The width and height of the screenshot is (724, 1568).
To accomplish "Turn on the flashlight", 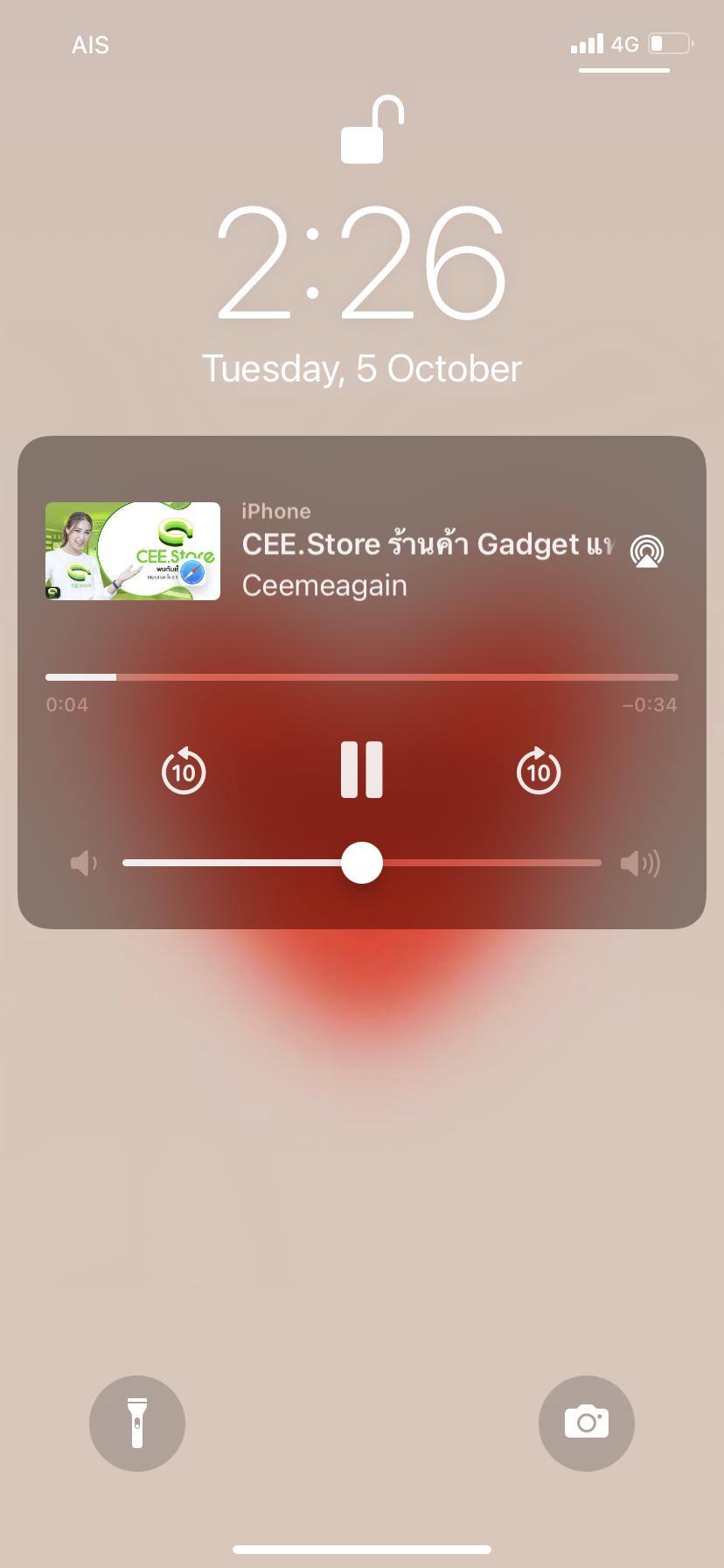I will 137,1424.
